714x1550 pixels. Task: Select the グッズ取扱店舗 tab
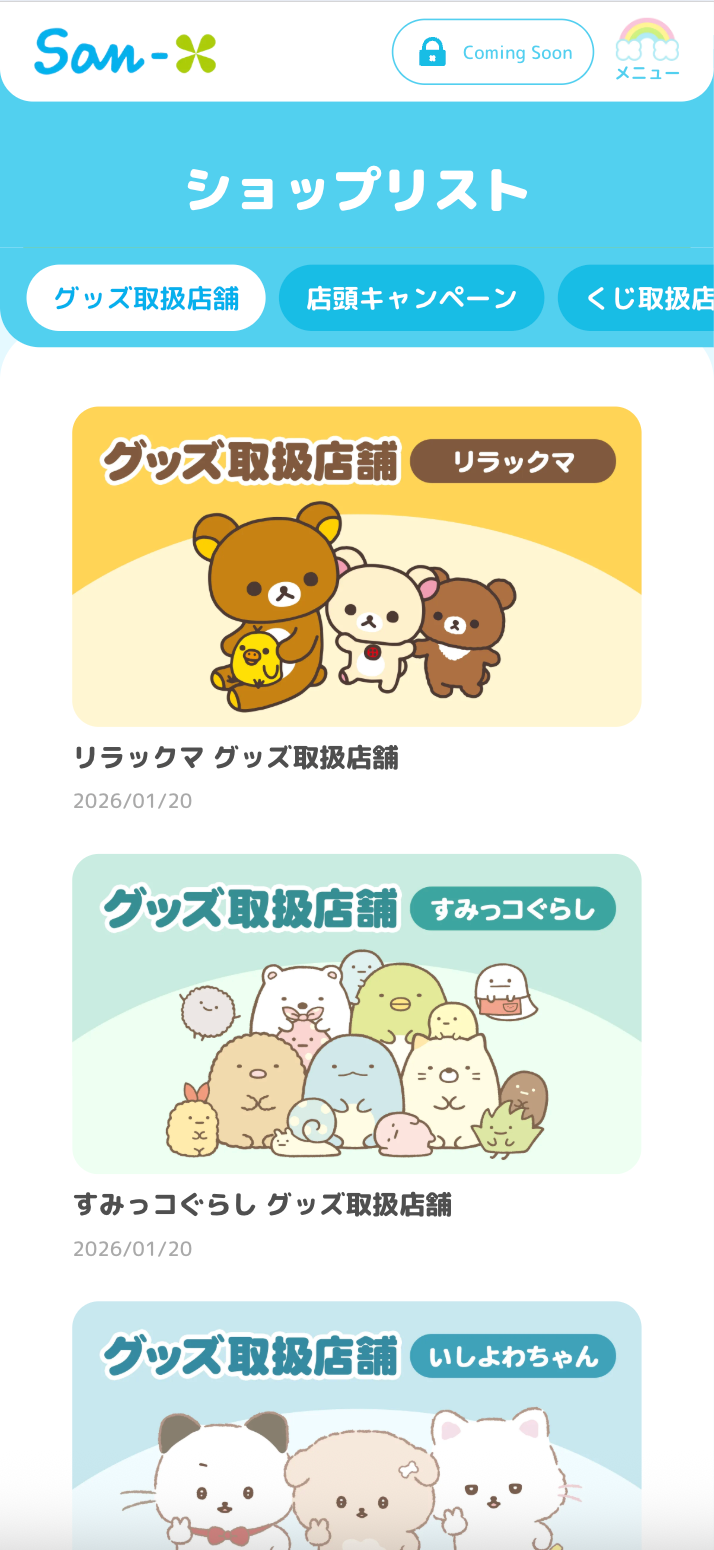[x=146, y=298]
